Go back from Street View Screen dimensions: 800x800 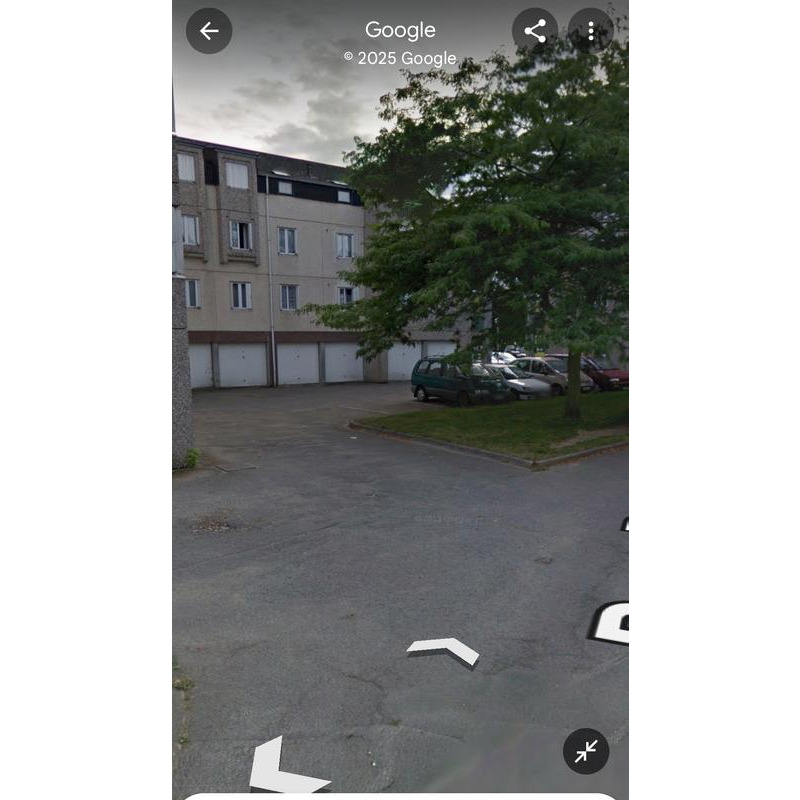(x=209, y=31)
